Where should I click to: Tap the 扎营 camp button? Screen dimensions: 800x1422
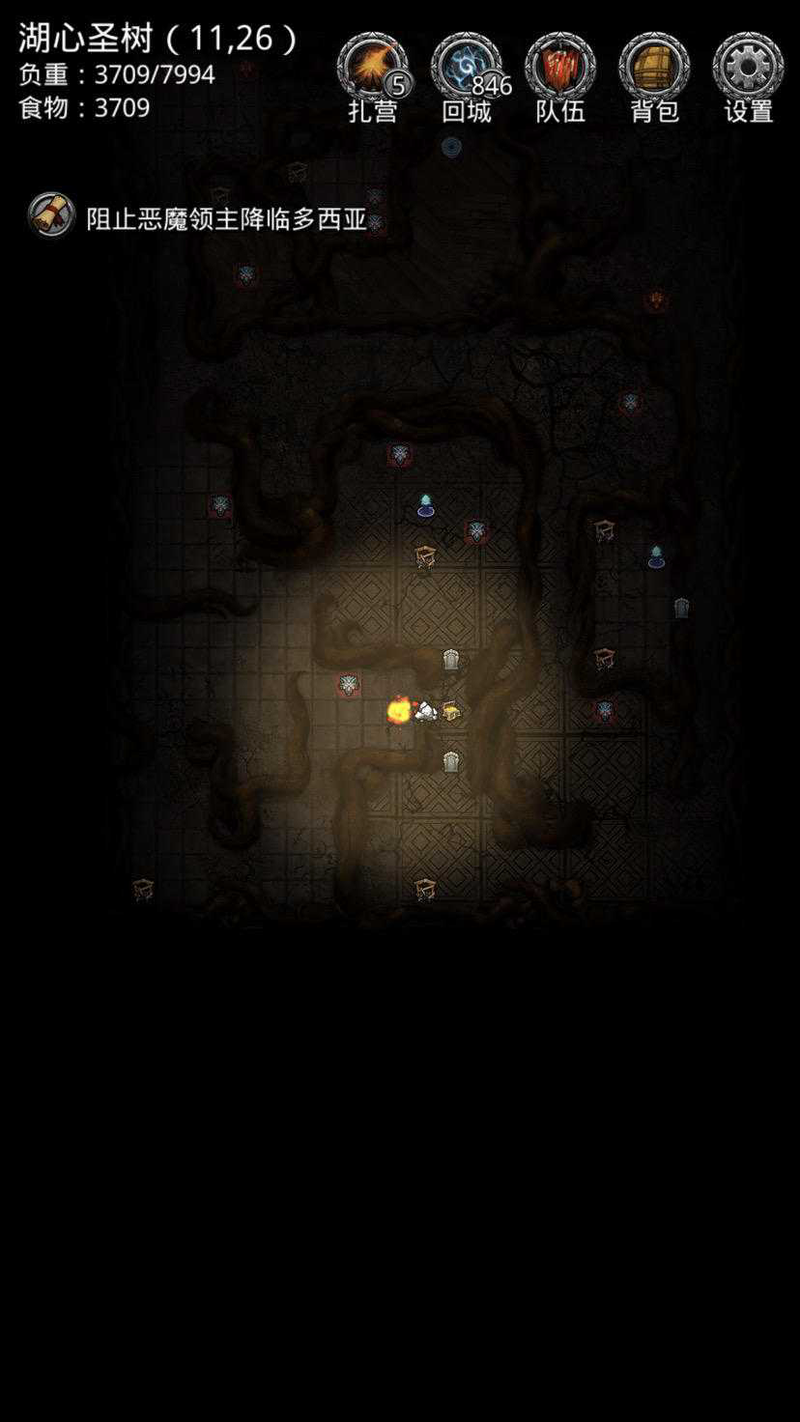click(372, 76)
